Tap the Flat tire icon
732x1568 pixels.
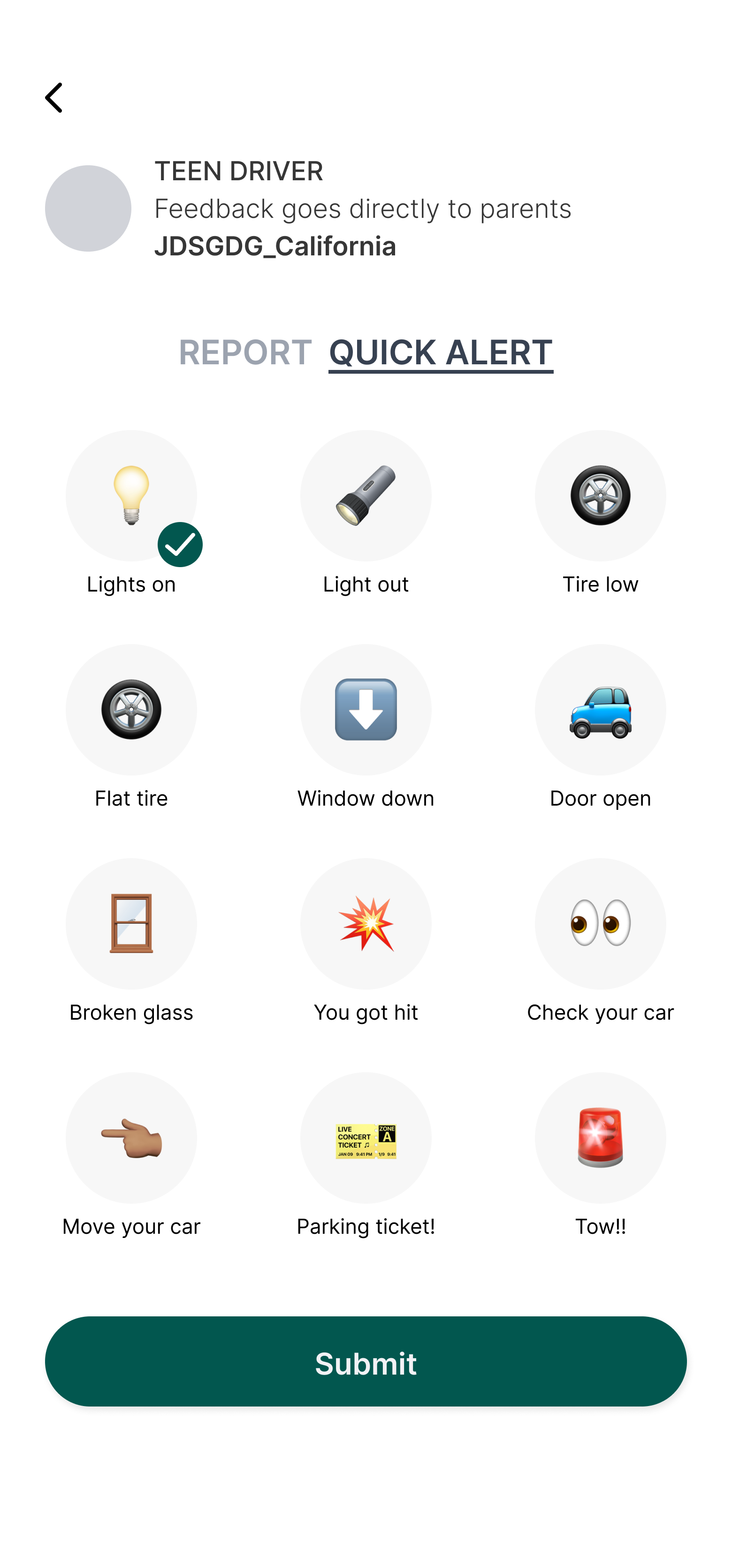pyautogui.click(x=131, y=710)
